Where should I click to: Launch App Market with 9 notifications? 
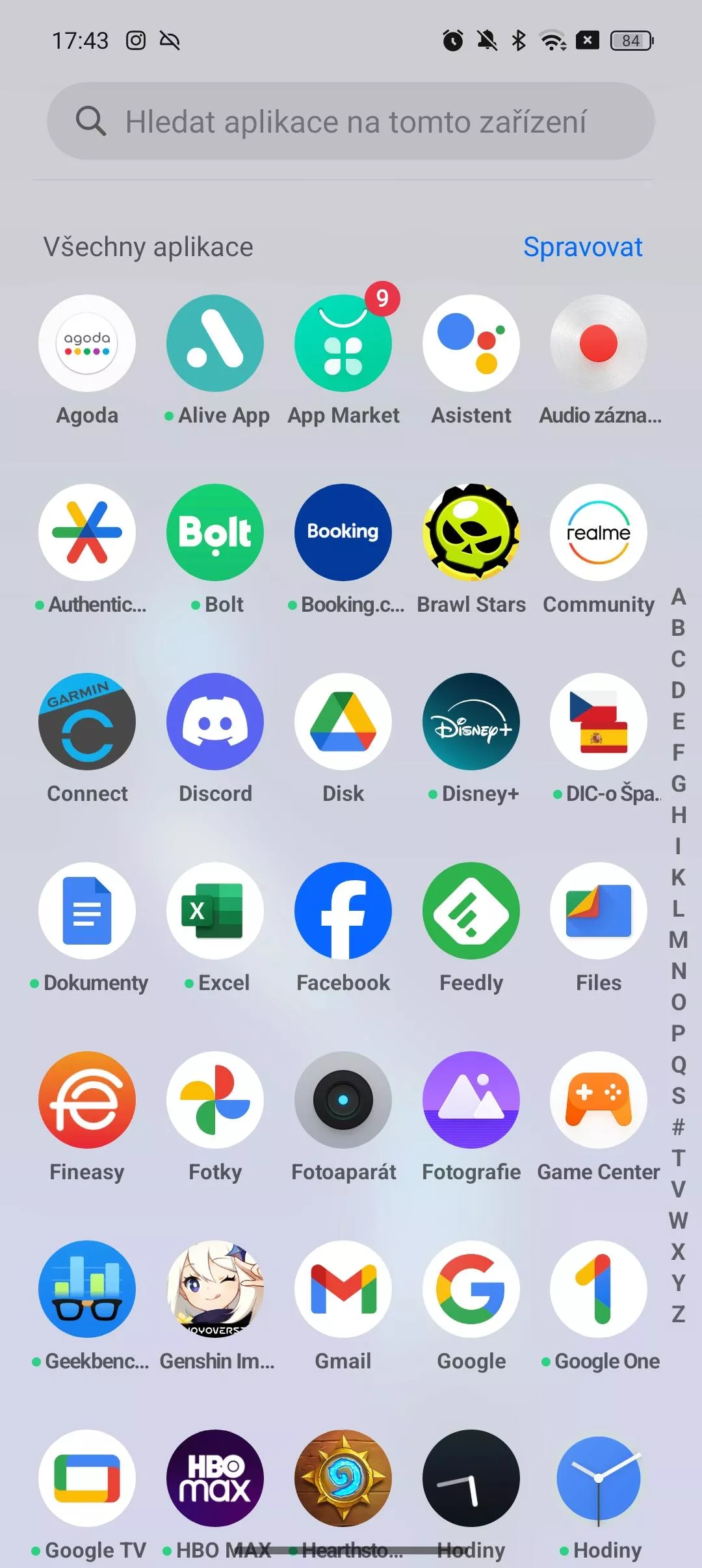(x=343, y=343)
